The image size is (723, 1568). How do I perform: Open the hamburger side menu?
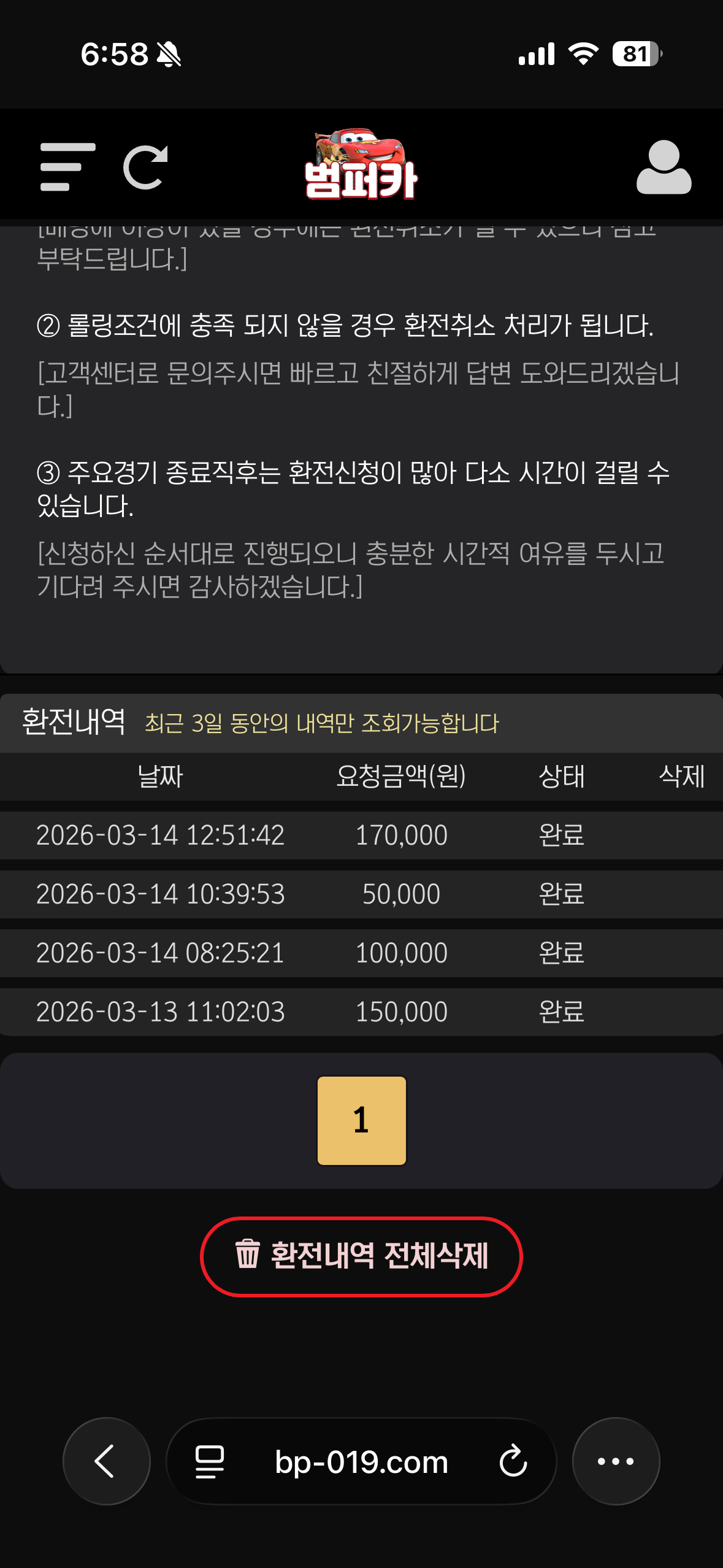(x=67, y=167)
